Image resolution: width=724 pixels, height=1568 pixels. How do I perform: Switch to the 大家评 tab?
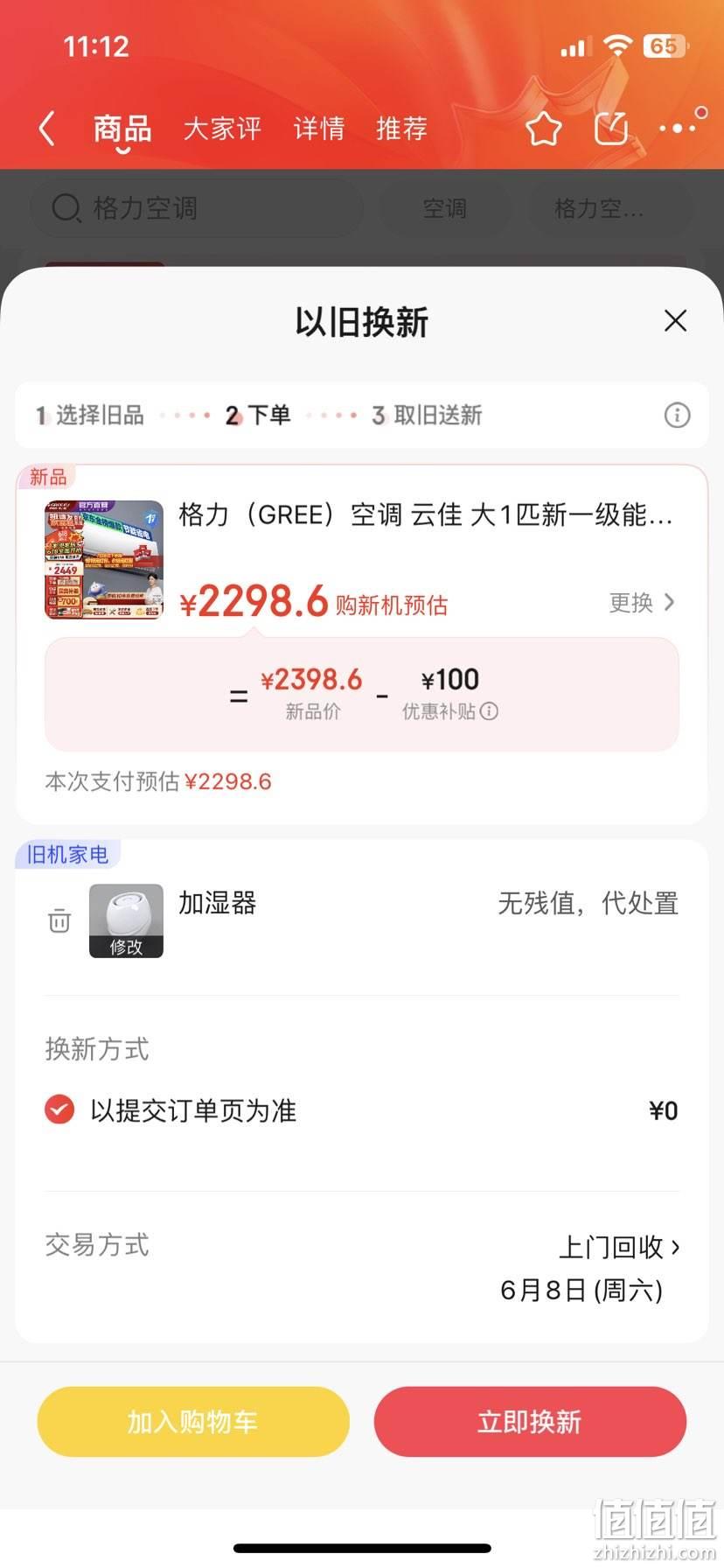click(222, 129)
